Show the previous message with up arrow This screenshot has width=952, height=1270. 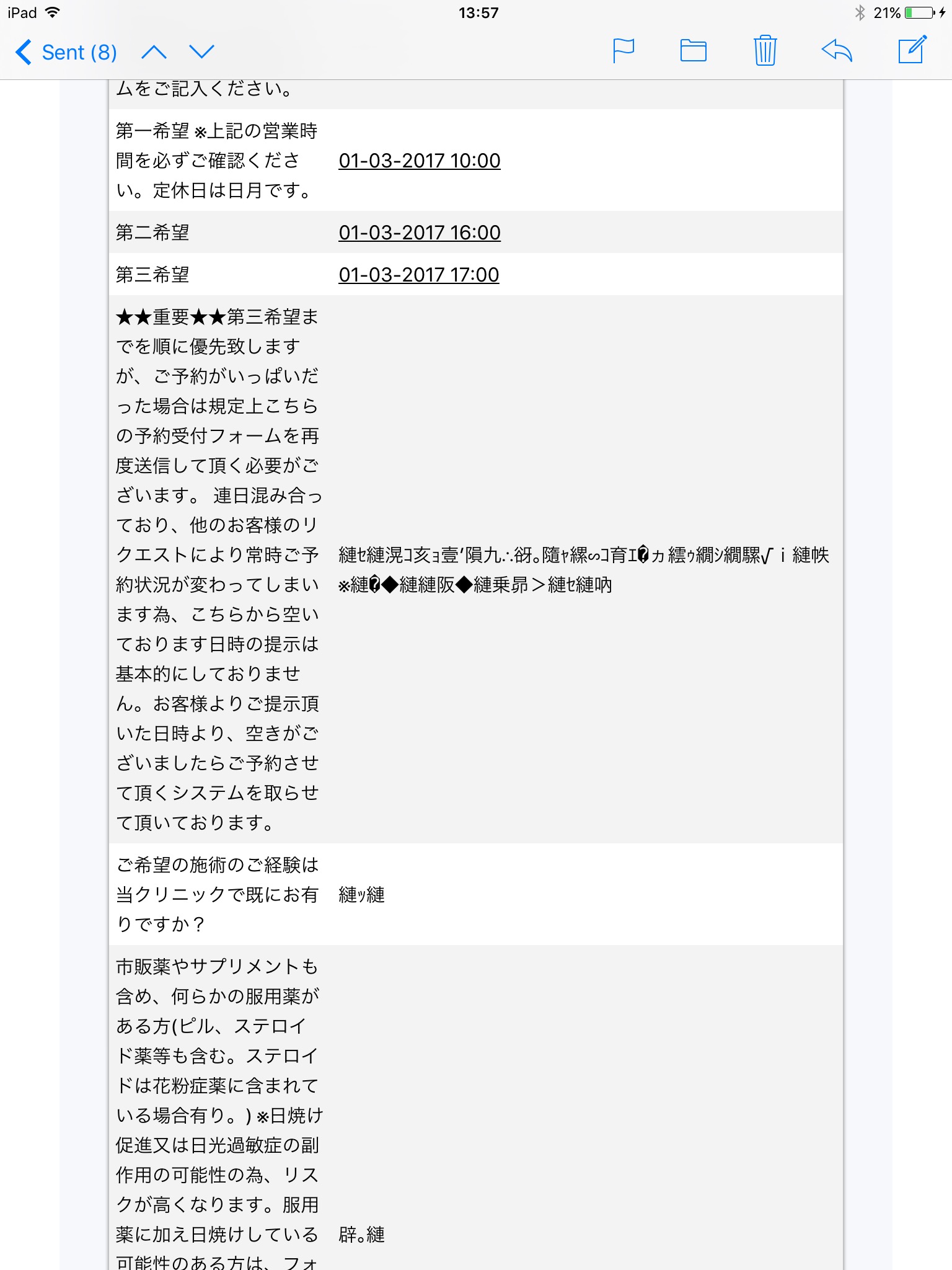point(154,52)
